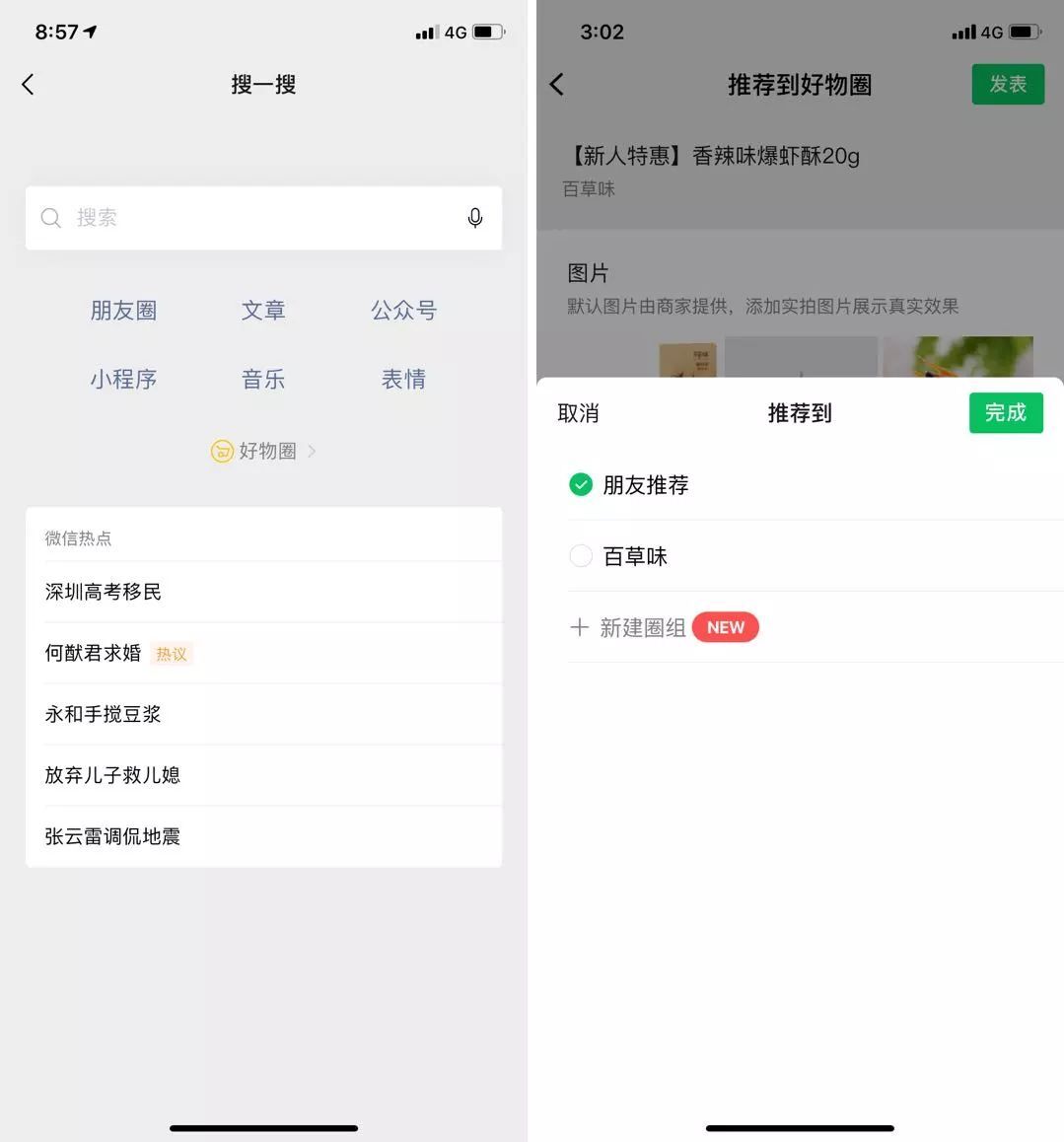Confirm the selection with 完成

1005,413
